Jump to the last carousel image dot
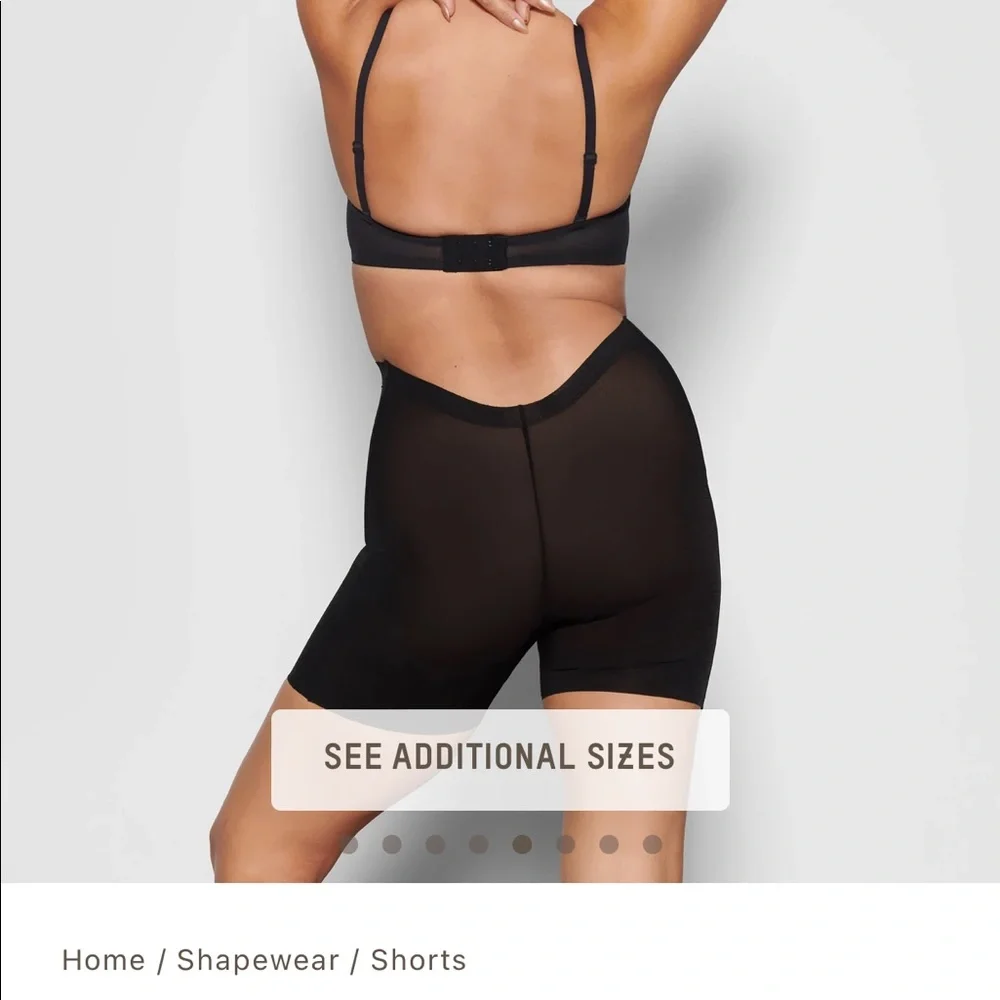 [652, 844]
